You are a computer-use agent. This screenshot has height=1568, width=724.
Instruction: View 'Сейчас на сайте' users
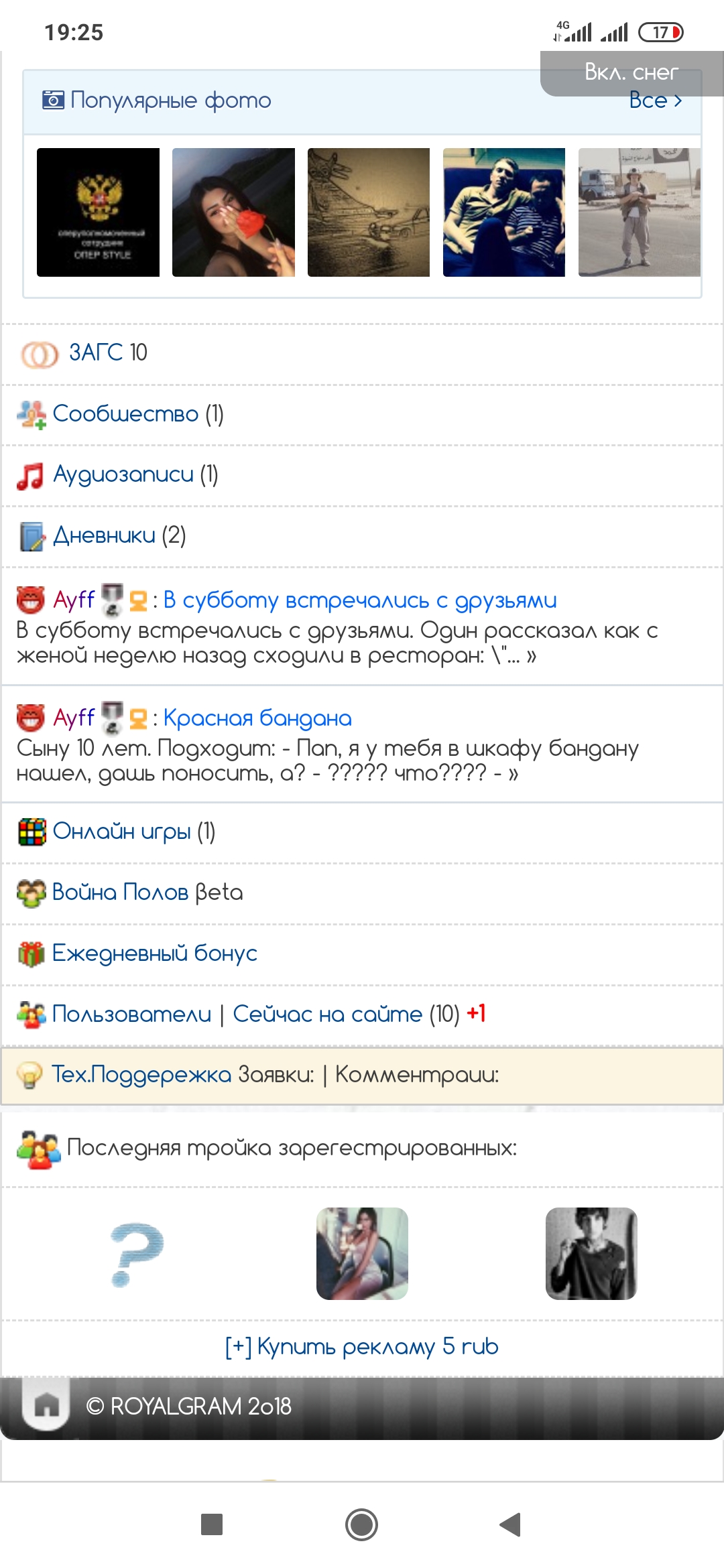point(327,1015)
